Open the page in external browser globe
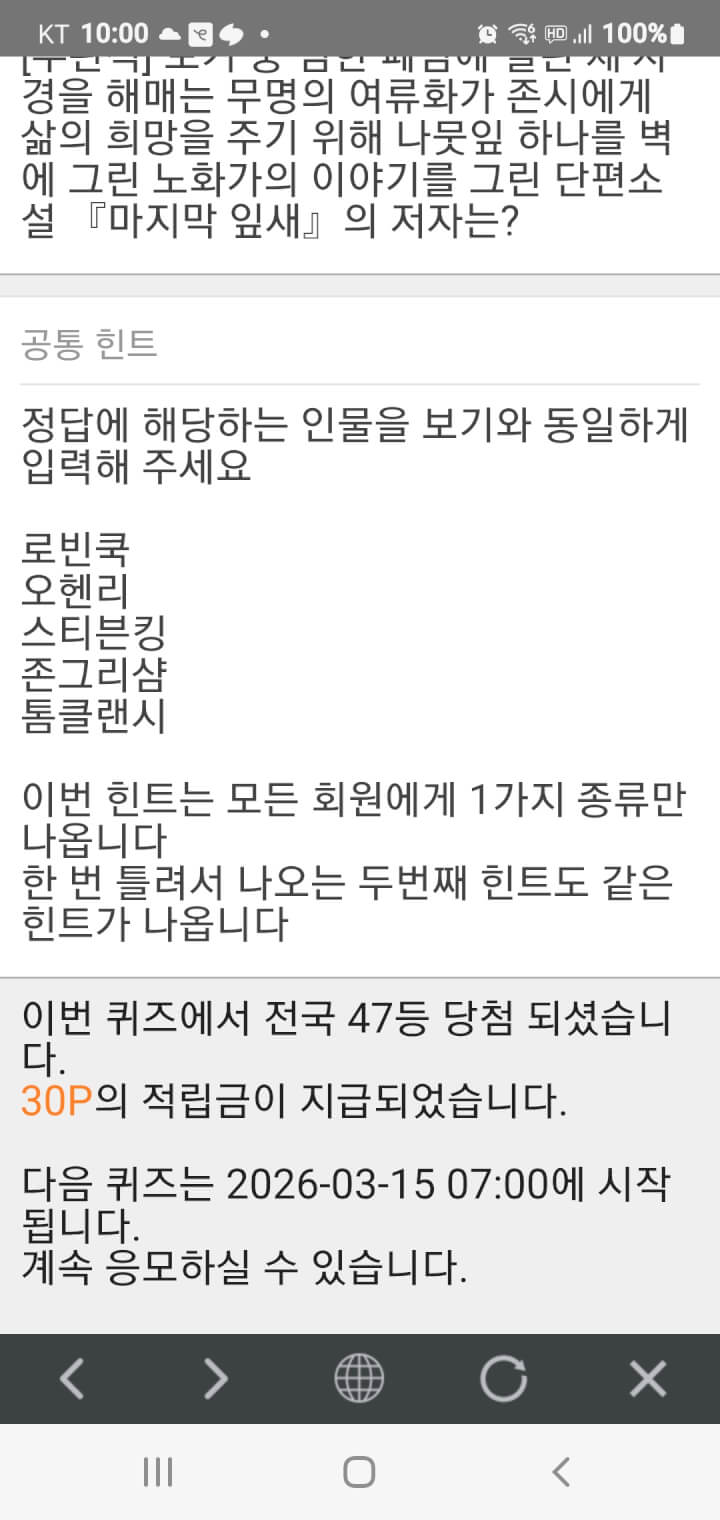Image resolution: width=720 pixels, height=1520 pixels. tap(359, 1380)
